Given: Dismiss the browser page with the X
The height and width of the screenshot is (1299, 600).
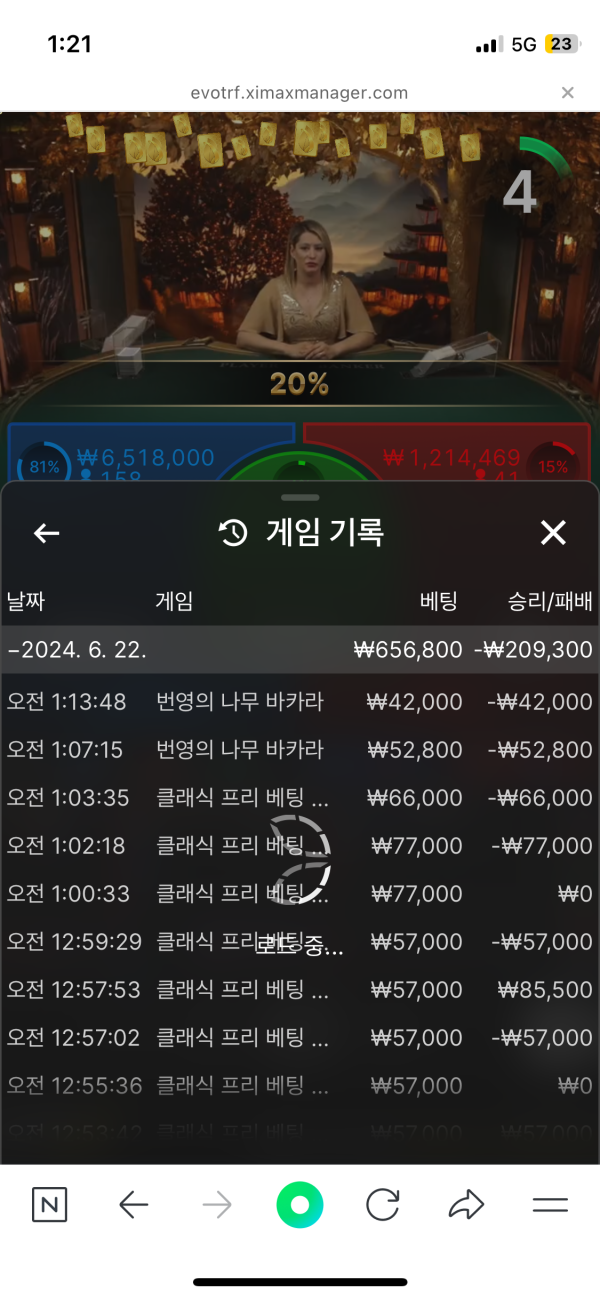Looking at the screenshot, I should (x=567, y=93).
